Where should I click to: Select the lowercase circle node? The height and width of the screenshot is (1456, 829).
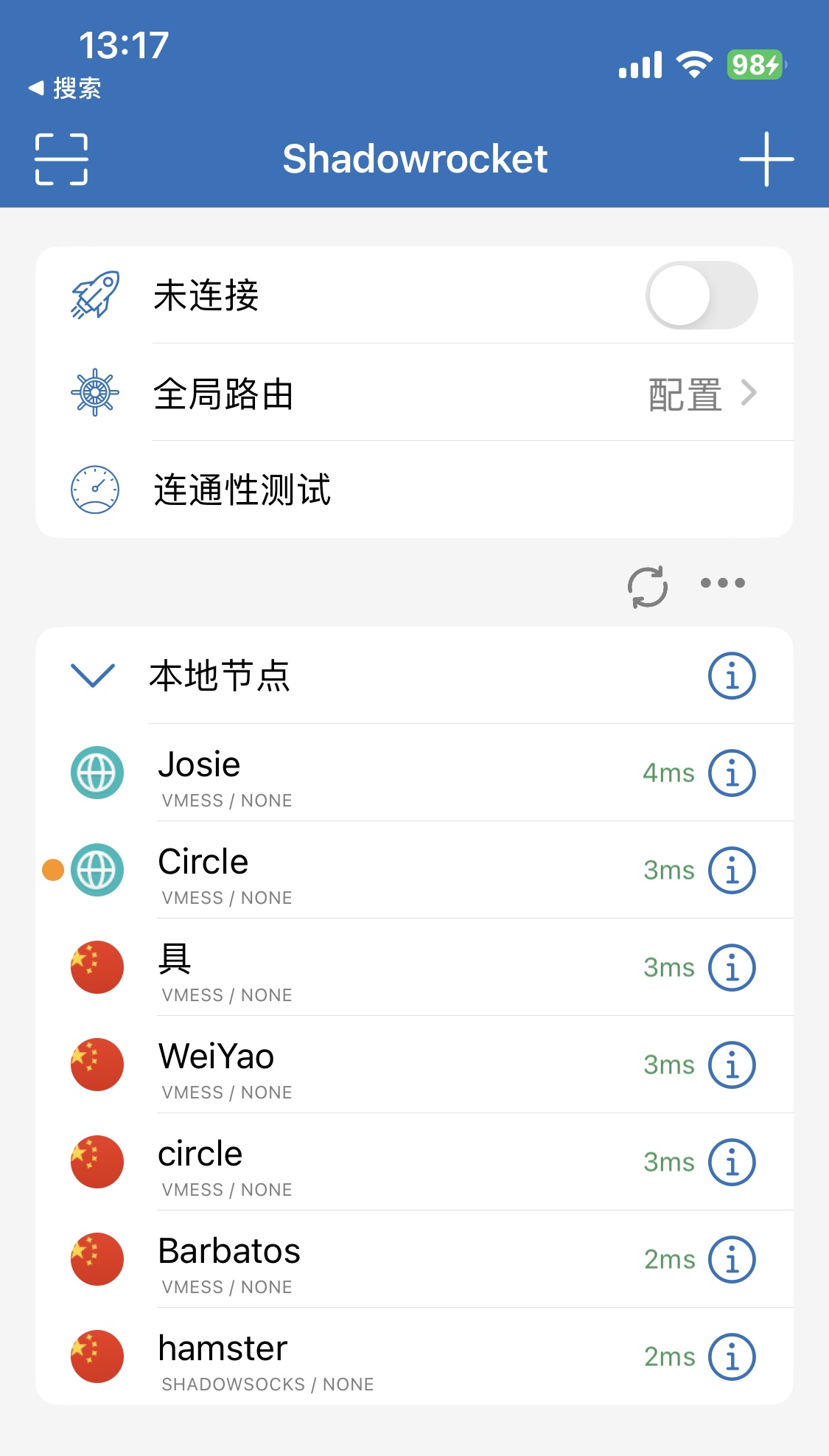pyautogui.click(x=368, y=1163)
